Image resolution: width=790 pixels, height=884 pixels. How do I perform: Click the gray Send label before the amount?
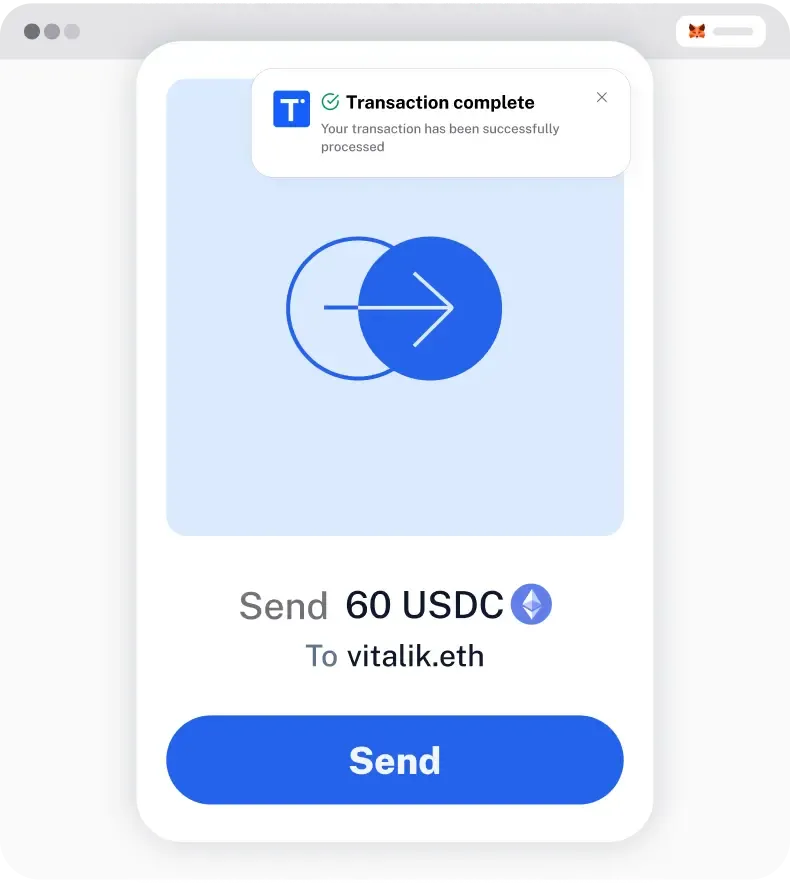coord(283,606)
